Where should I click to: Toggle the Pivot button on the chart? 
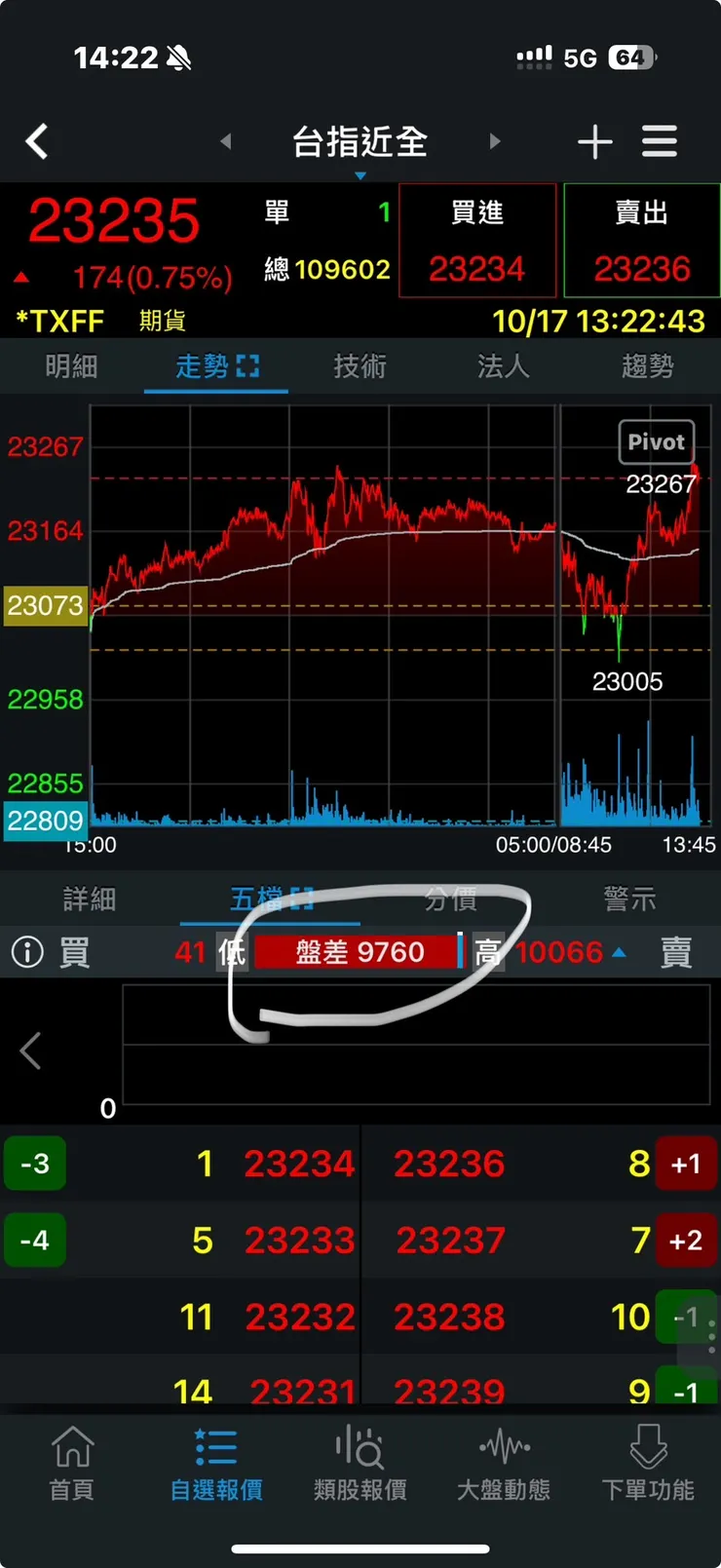tap(656, 442)
